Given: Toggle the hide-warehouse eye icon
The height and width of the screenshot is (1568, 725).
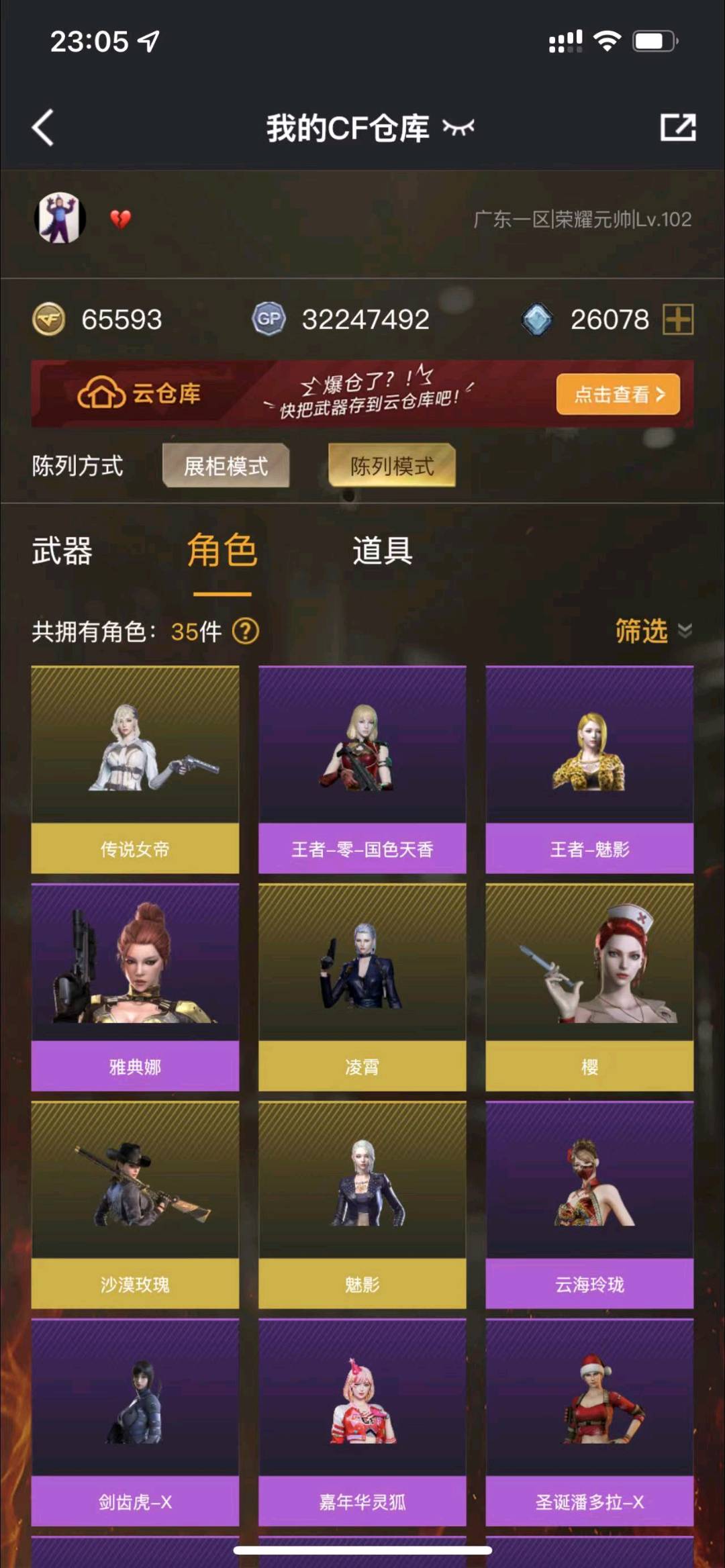Looking at the screenshot, I should tap(458, 128).
